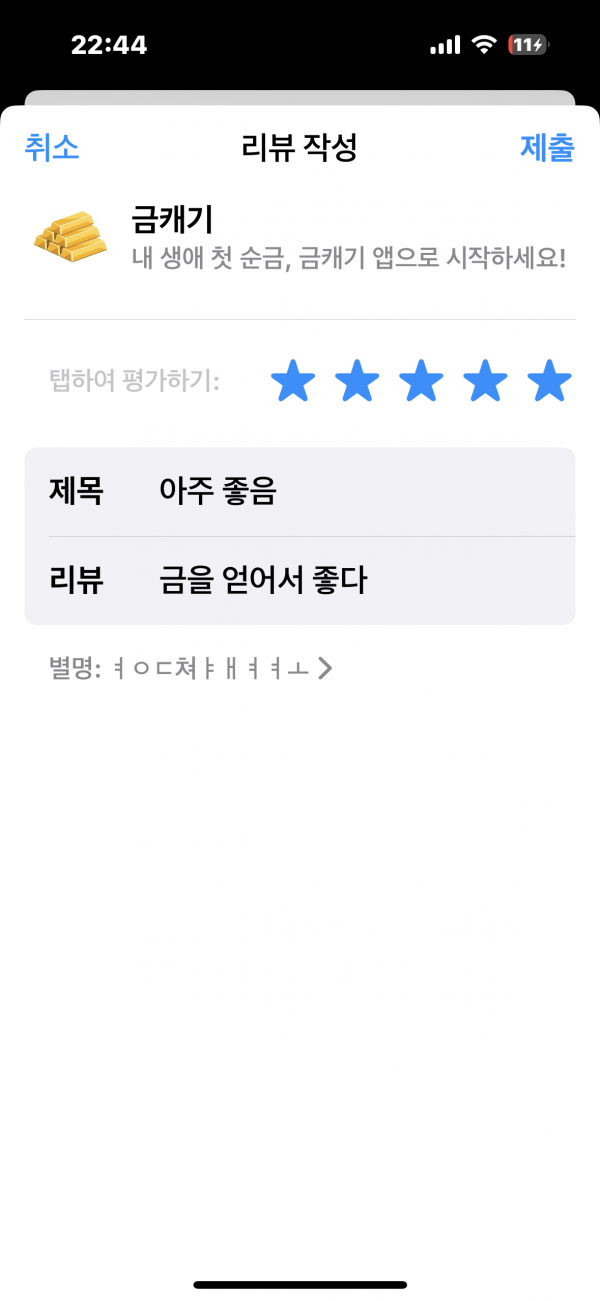This screenshot has width=600, height=1301.
Task: Rate four stars
Action: pyautogui.click(x=485, y=381)
